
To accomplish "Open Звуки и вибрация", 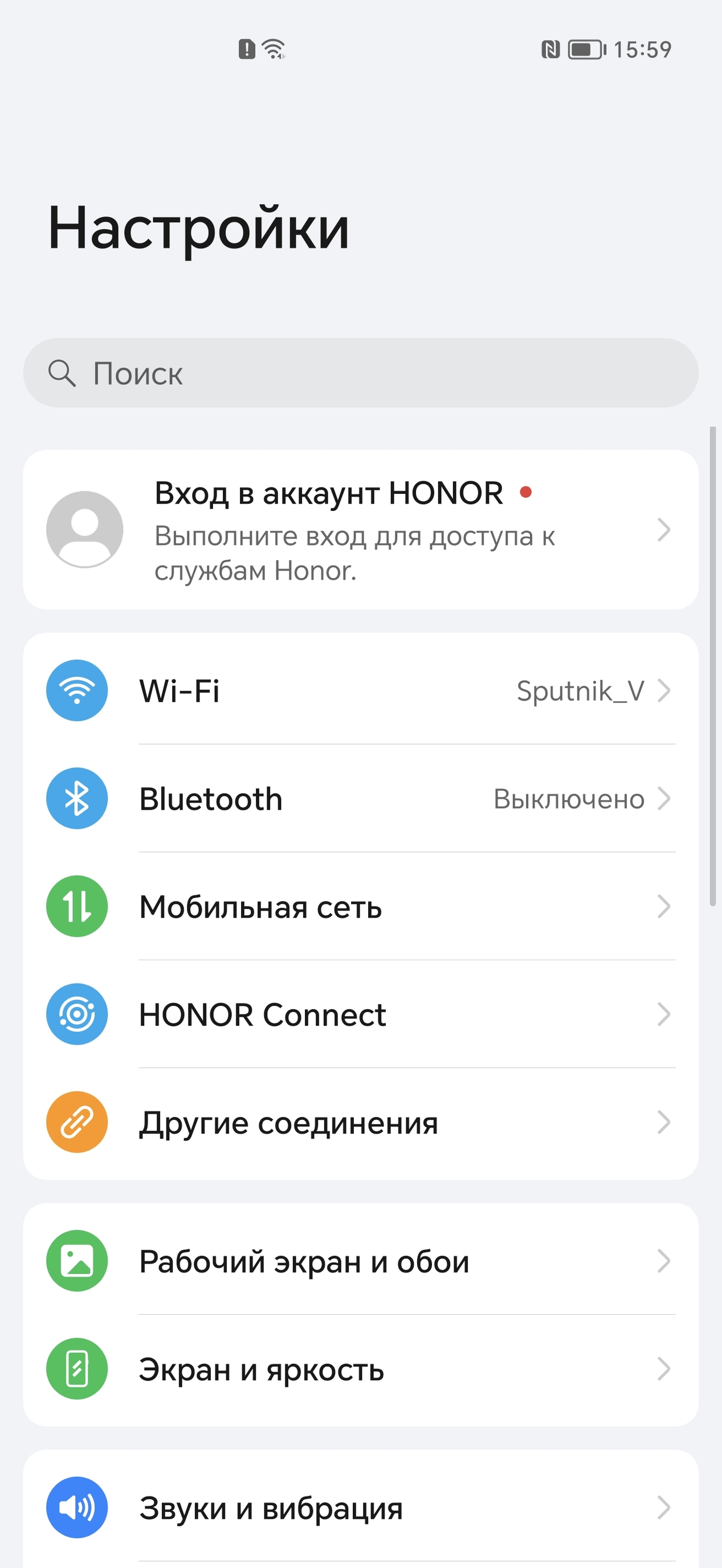I will click(x=360, y=1508).
